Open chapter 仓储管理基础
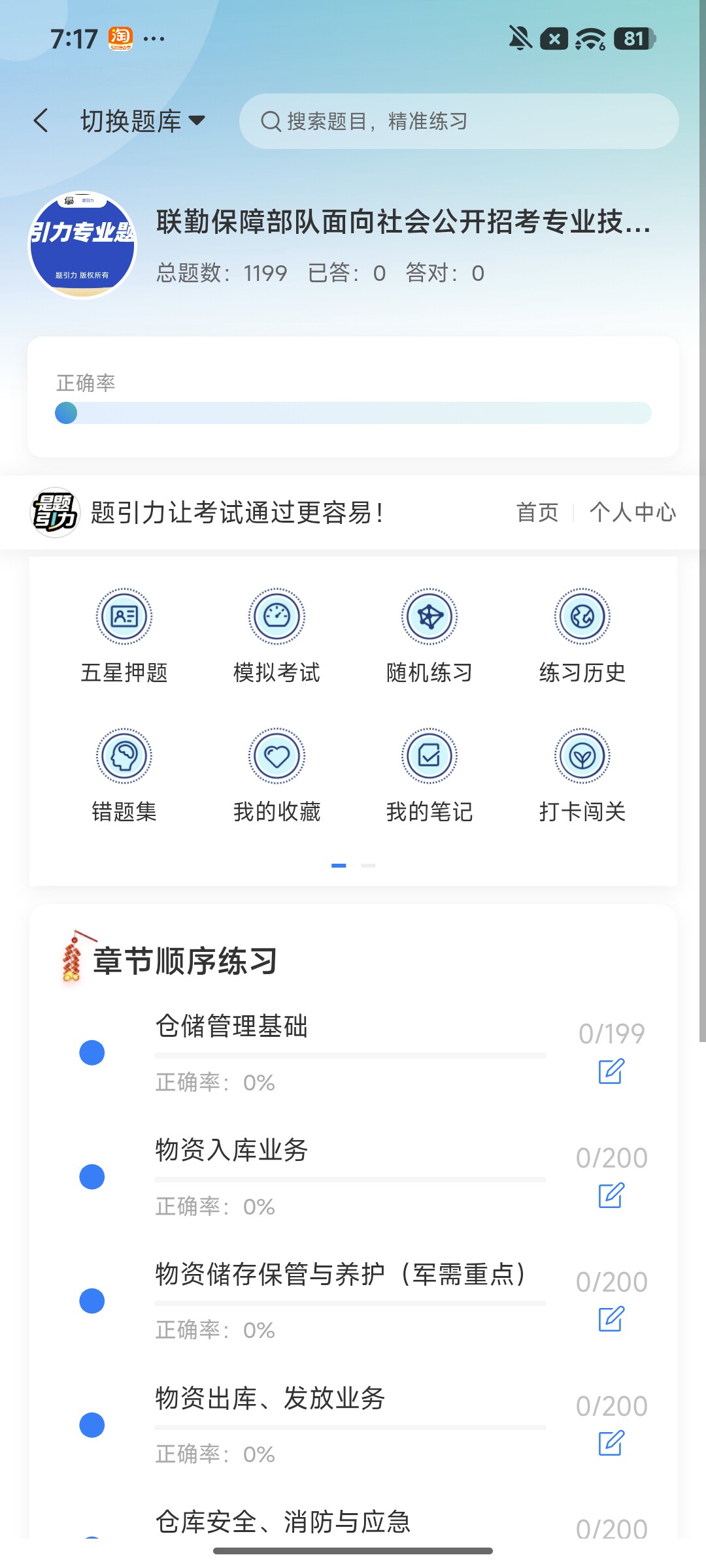This screenshot has height=1568, width=706. pyautogui.click(x=353, y=1051)
